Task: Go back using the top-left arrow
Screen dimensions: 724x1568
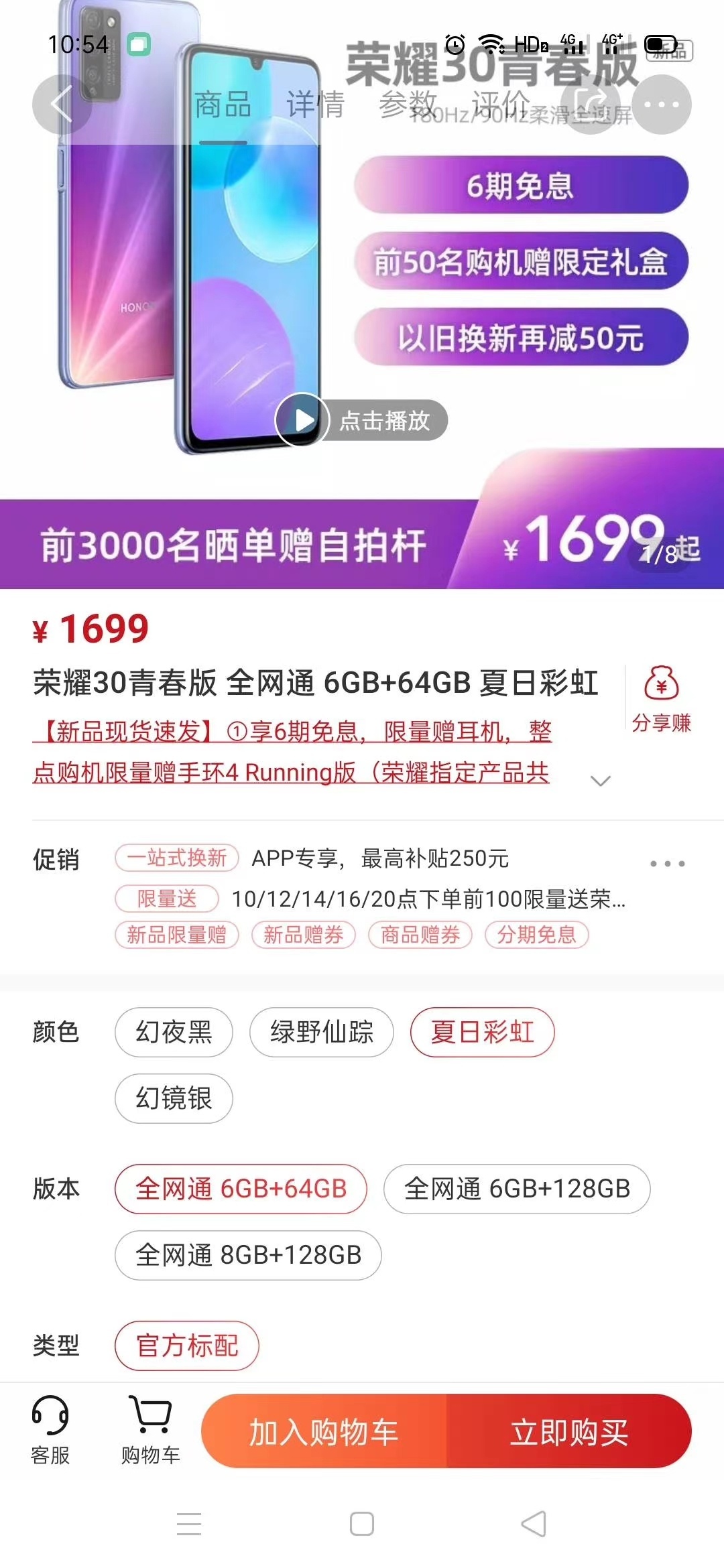Action: 62,105
